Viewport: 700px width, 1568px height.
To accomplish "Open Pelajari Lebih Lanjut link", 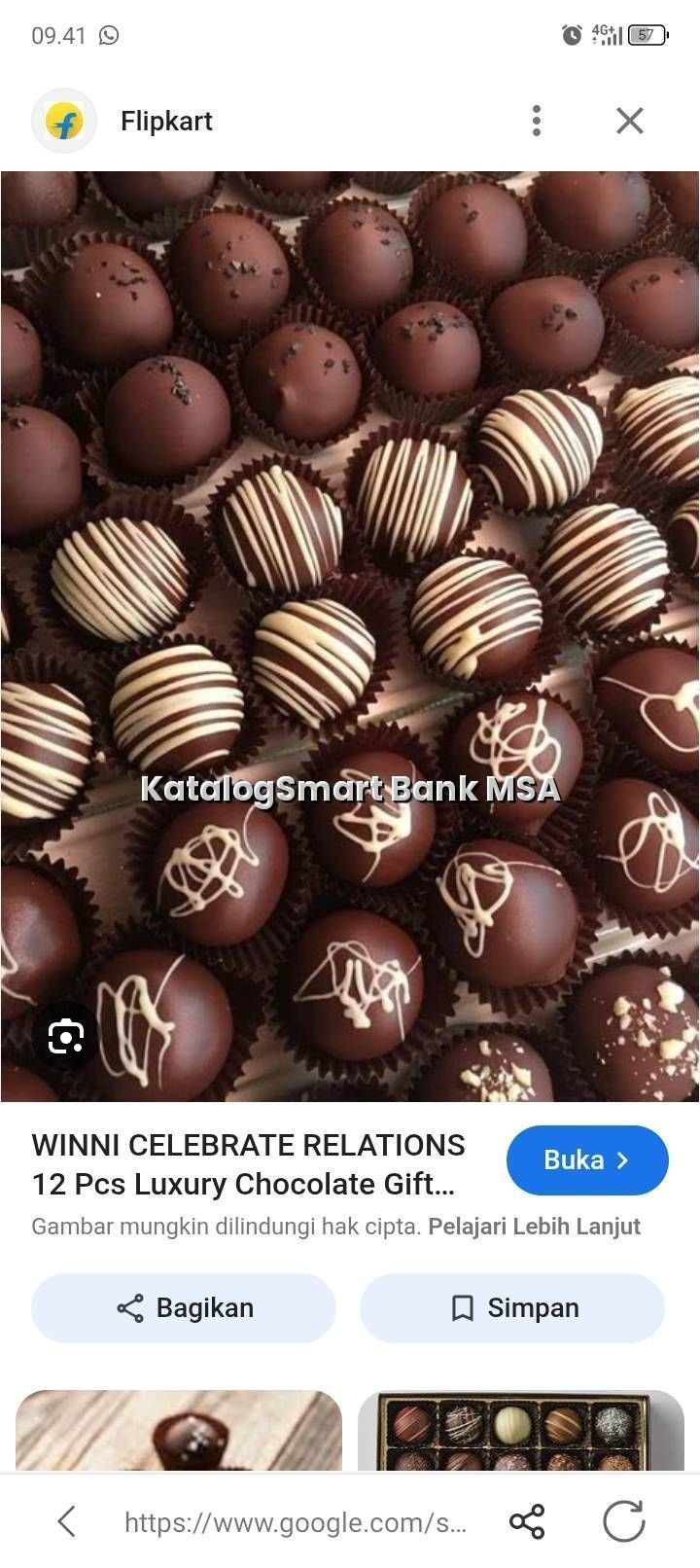I will [535, 1227].
